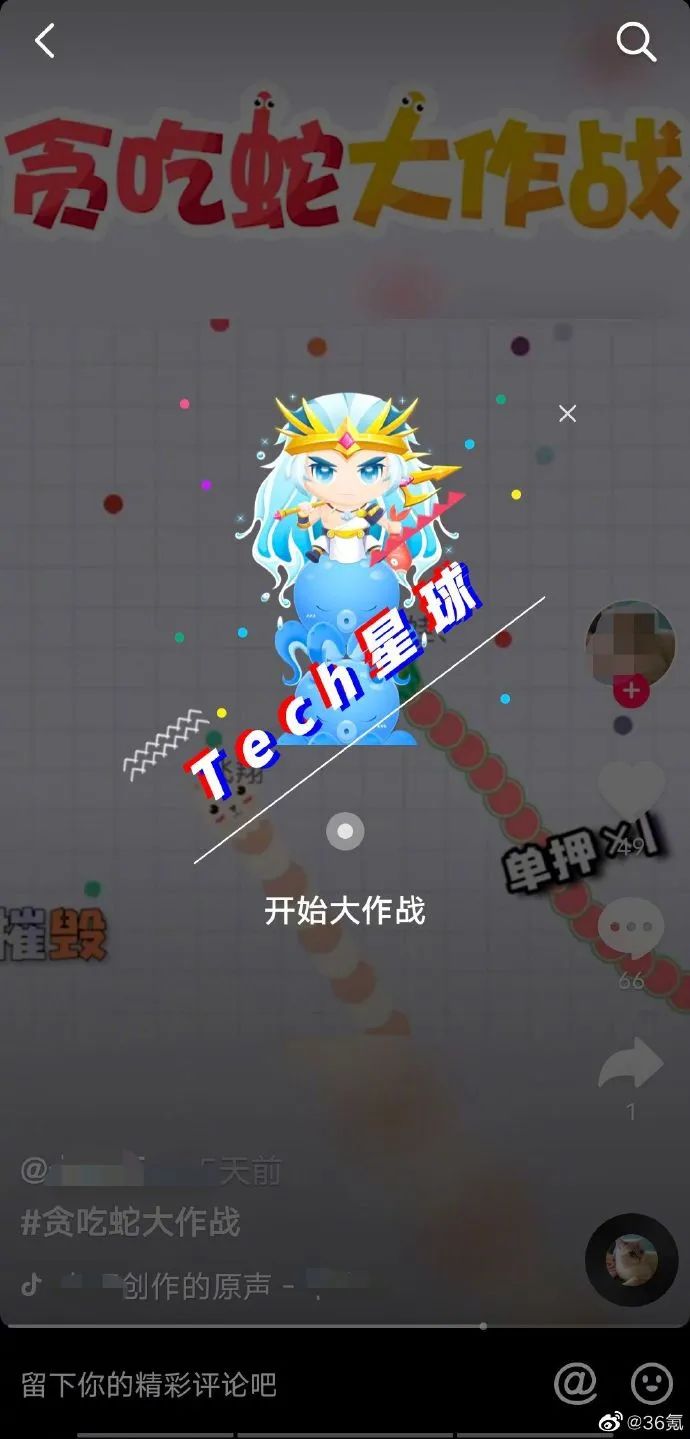Viewport: 690px width, 1439px height.
Task: Open the emoji picker smiley
Action: pyautogui.click(x=651, y=1384)
